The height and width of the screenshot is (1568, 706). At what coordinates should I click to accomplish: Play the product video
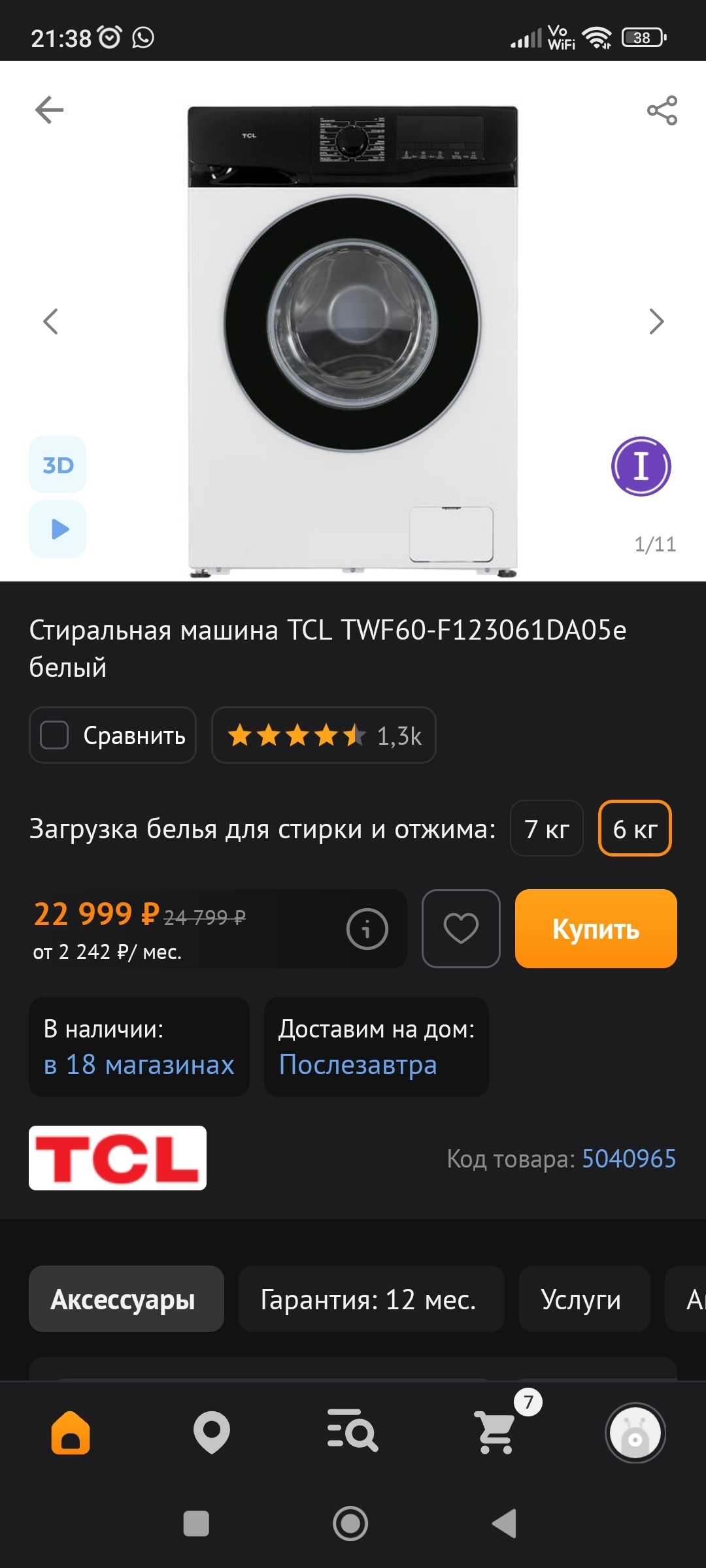pyautogui.click(x=58, y=529)
